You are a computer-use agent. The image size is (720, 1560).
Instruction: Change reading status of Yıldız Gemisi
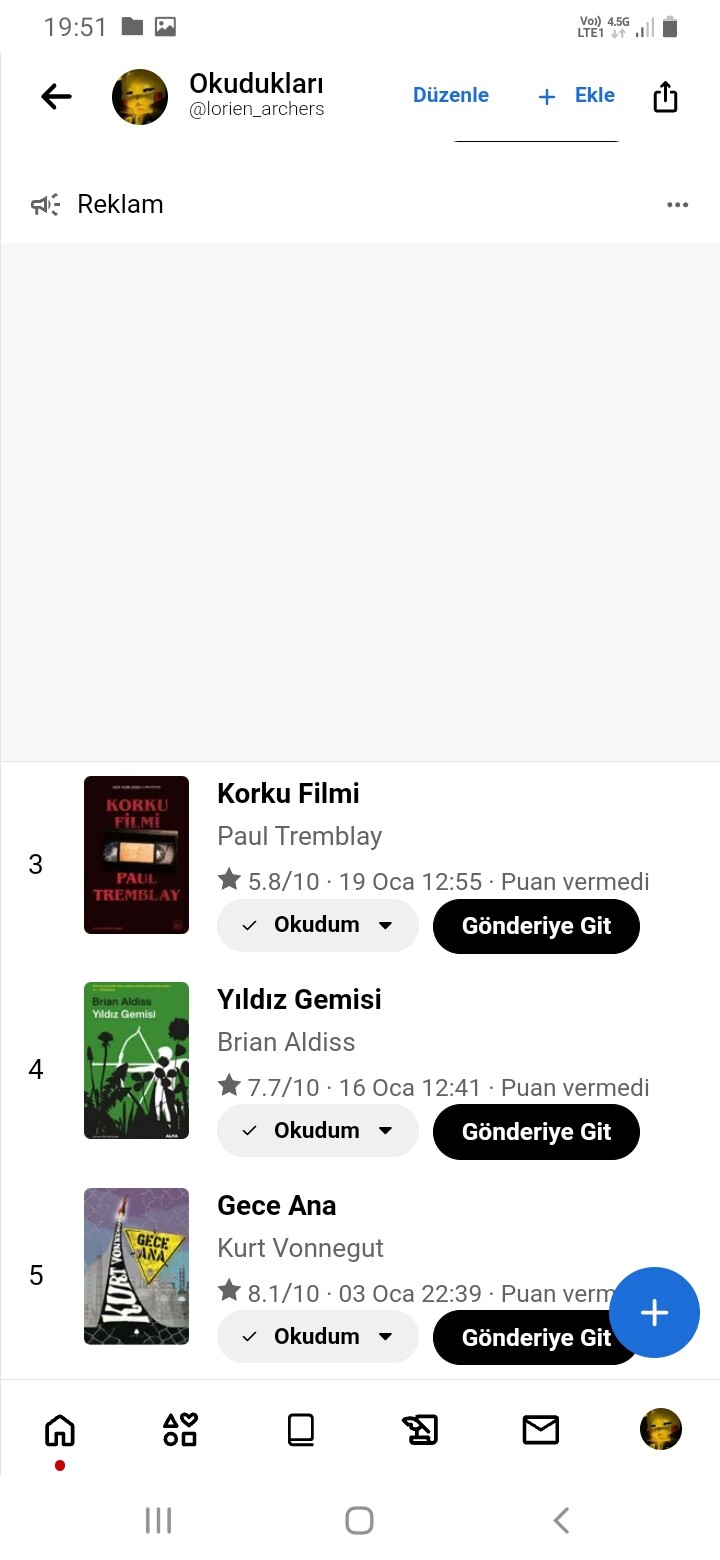click(317, 1131)
